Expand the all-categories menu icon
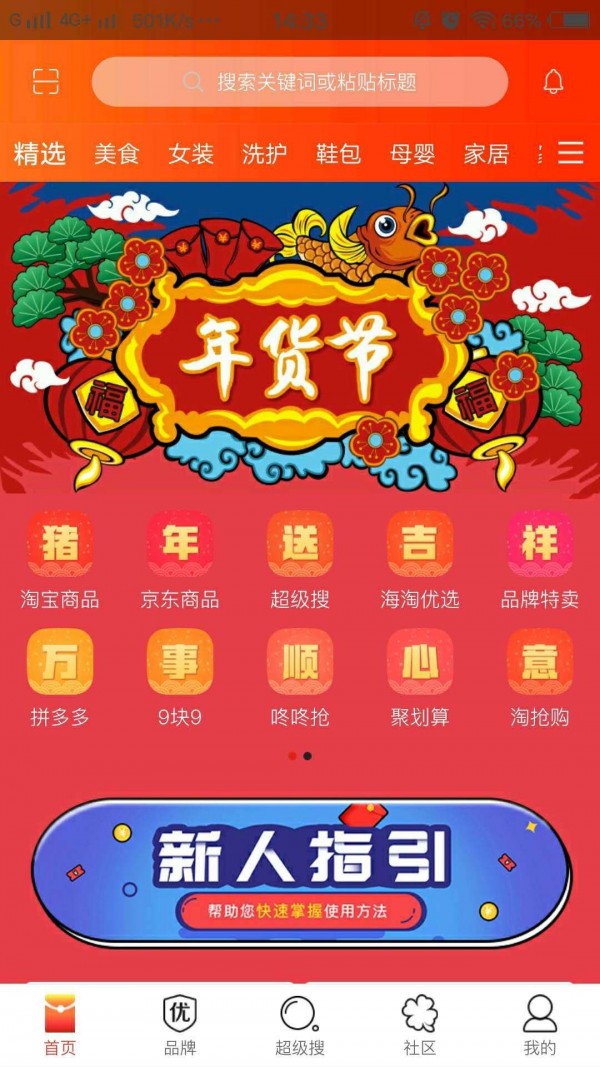Screen dimensions: 600x1067 click(571, 153)
